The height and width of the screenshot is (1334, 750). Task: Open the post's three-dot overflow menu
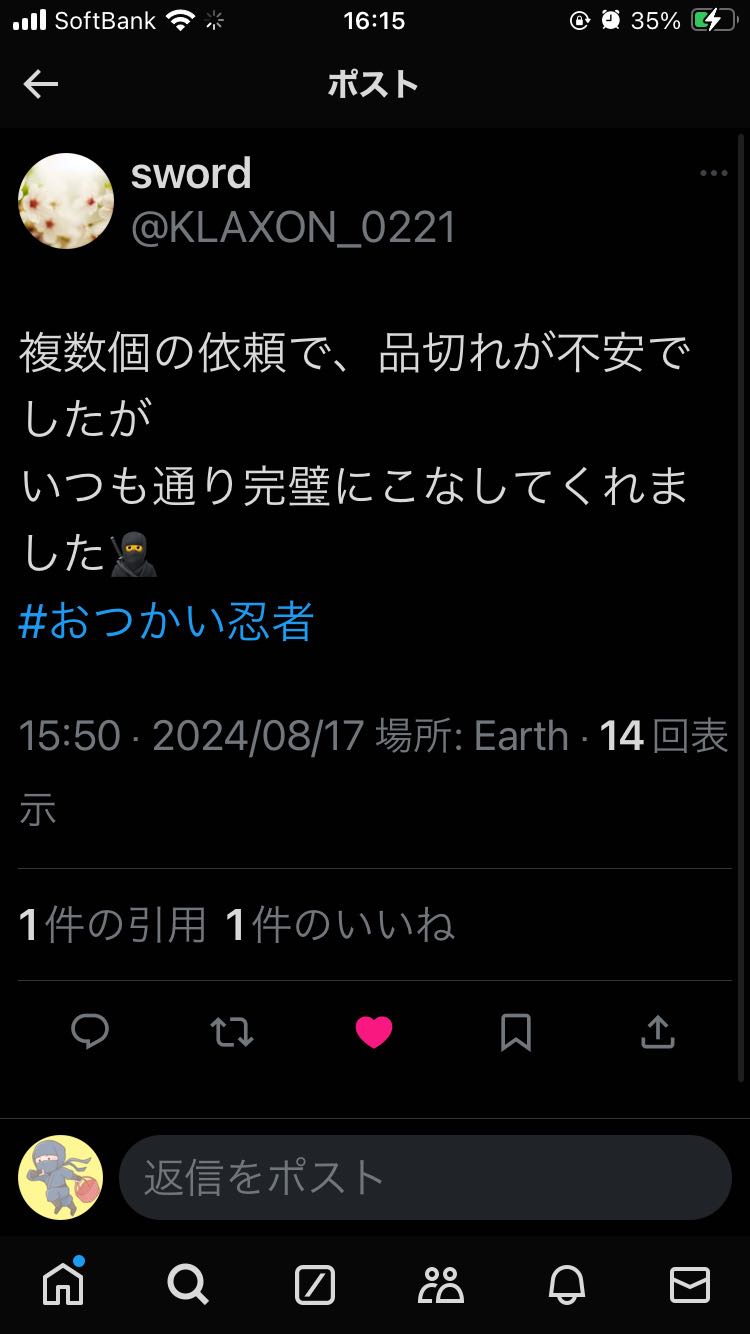(x=713, y=174)
